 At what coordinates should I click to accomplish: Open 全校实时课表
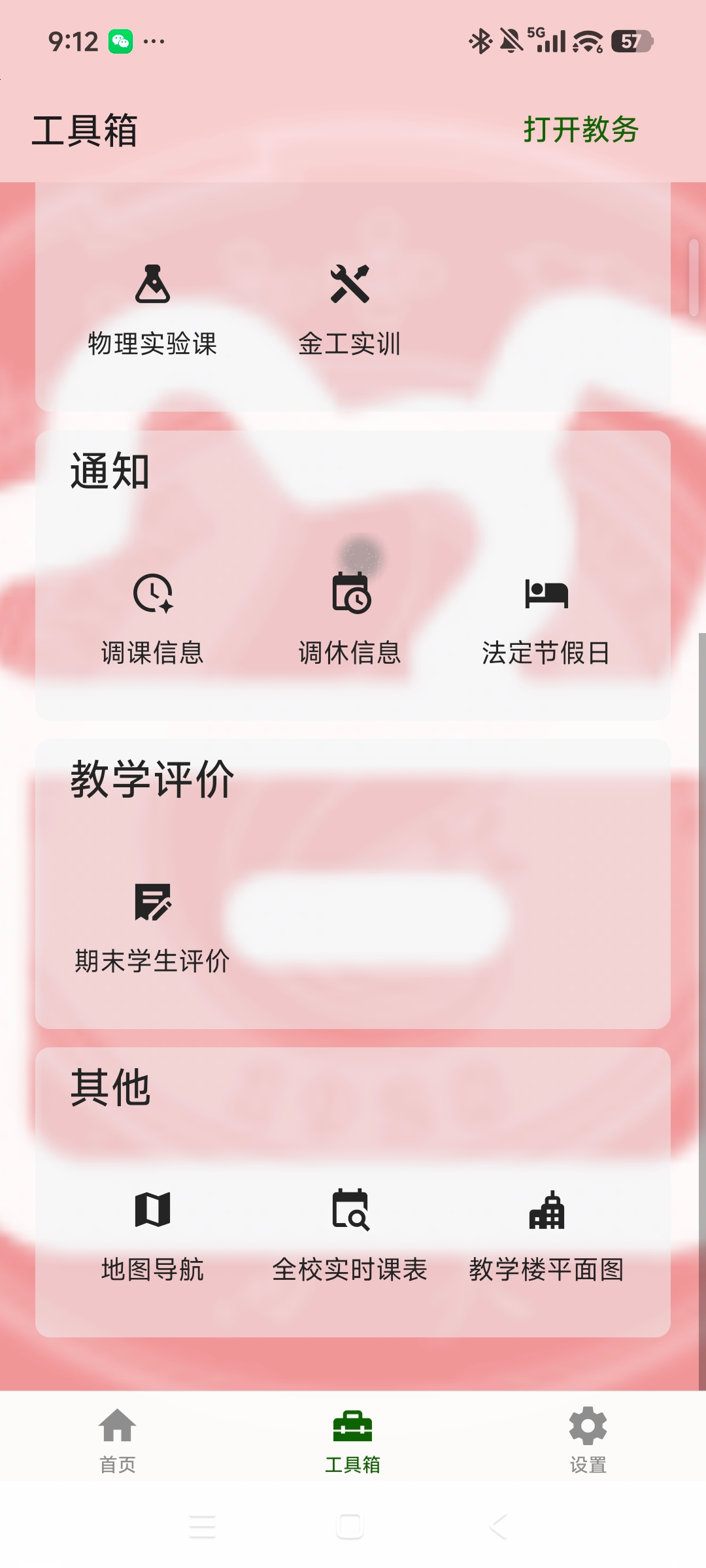(350, 1236)
